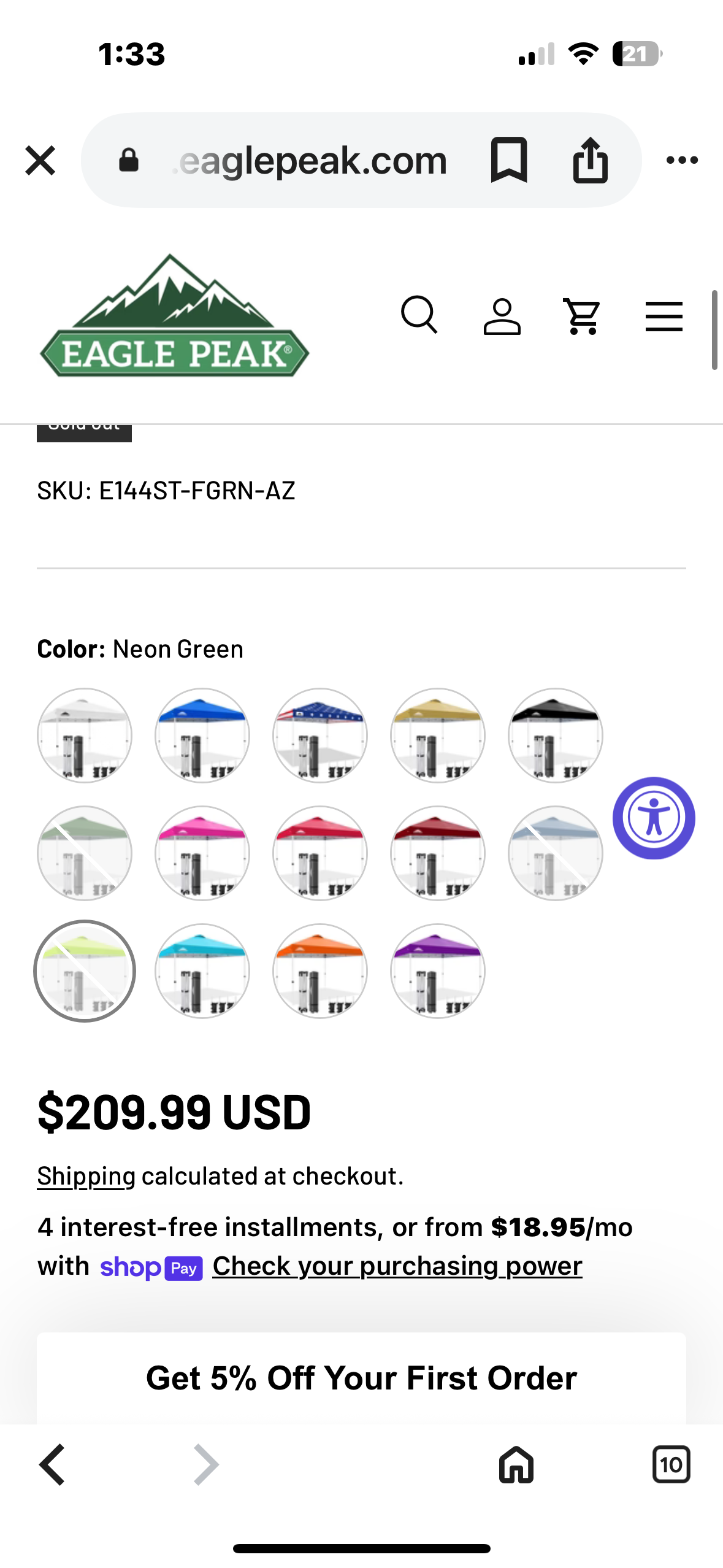Share this page
This screenshot has width=723, height=1568.
[590, 160]
